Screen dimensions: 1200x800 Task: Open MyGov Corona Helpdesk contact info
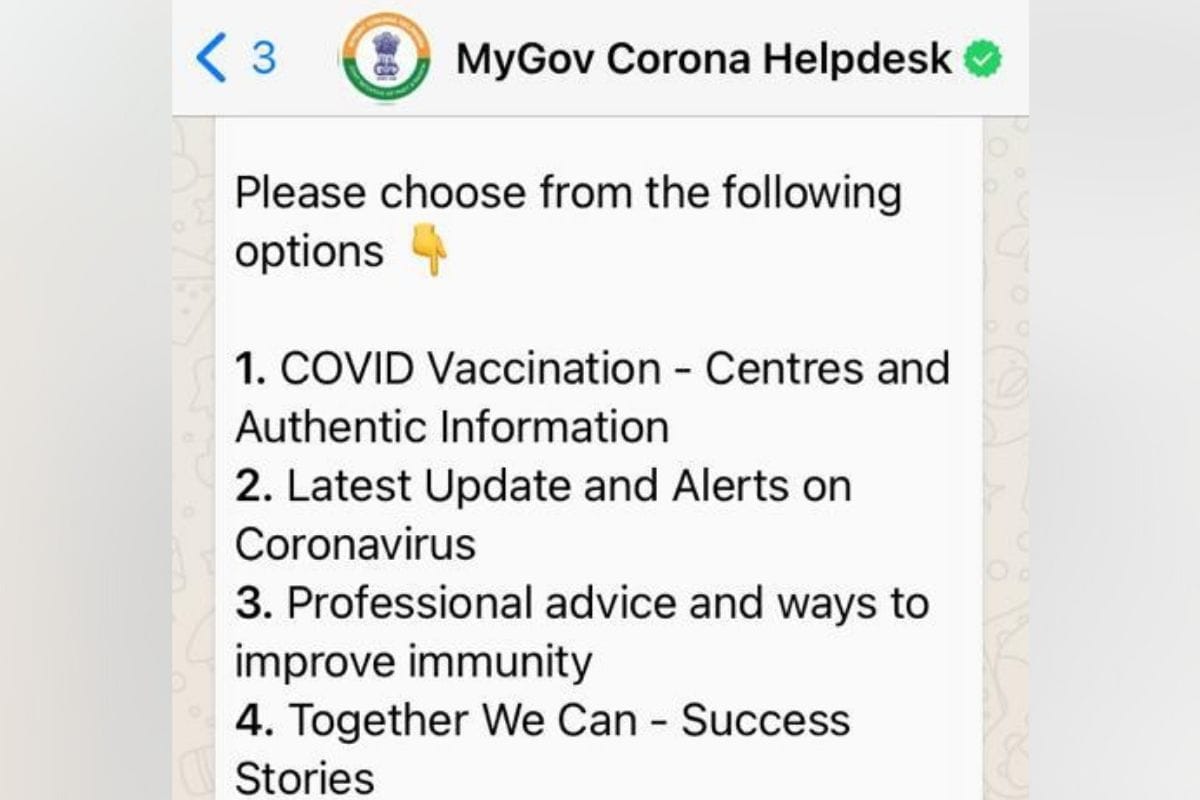pos(702,59)
